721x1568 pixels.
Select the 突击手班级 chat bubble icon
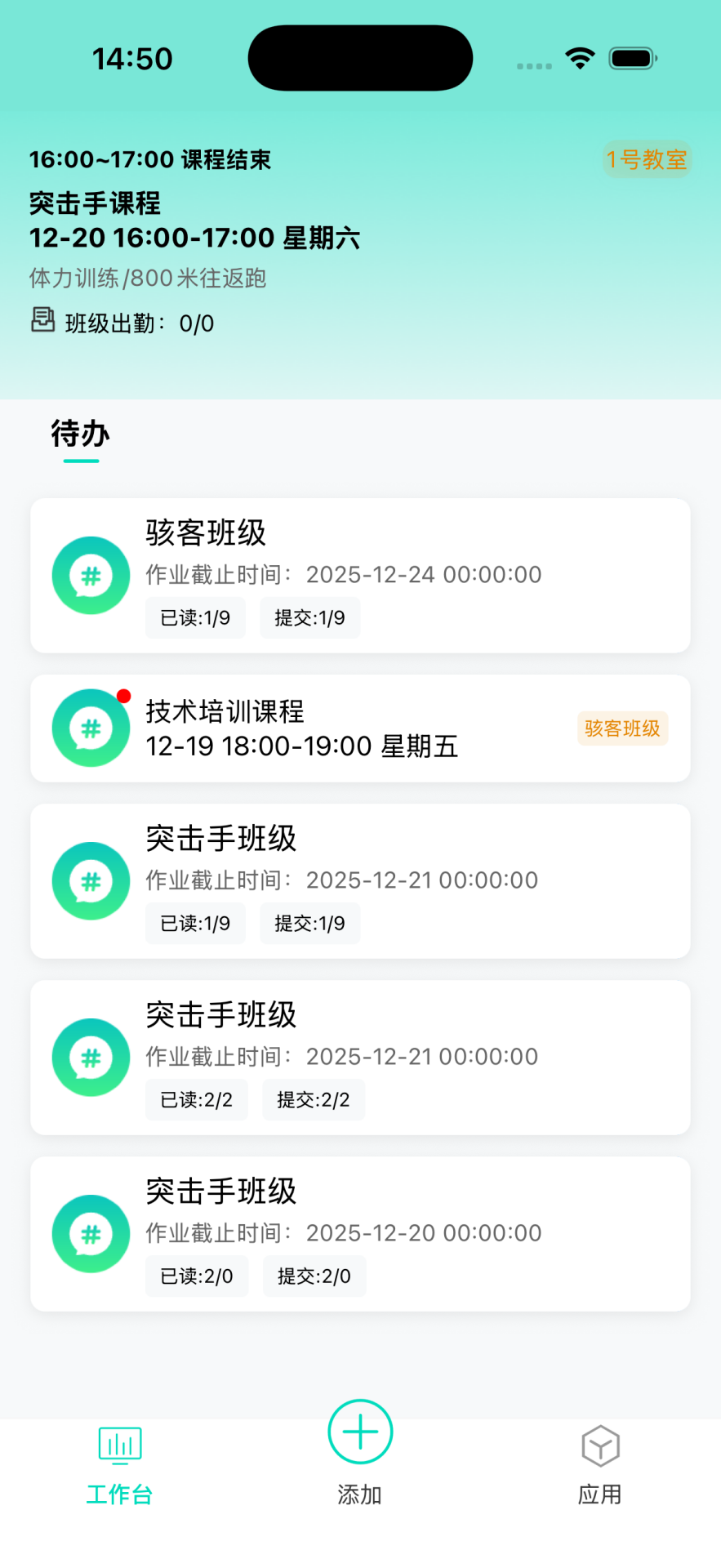91,880
